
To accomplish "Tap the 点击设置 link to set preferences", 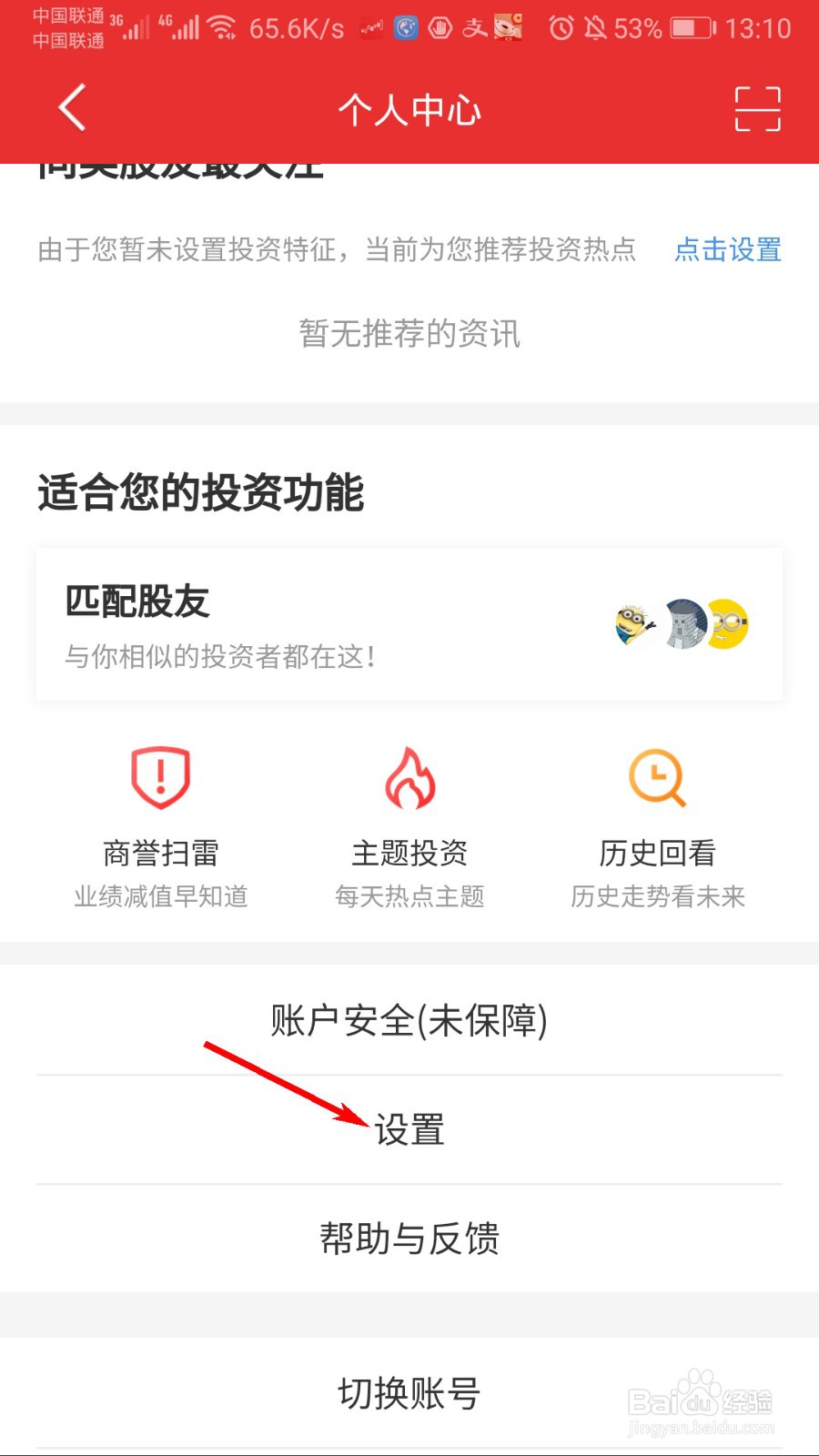I will coord(726,250).
